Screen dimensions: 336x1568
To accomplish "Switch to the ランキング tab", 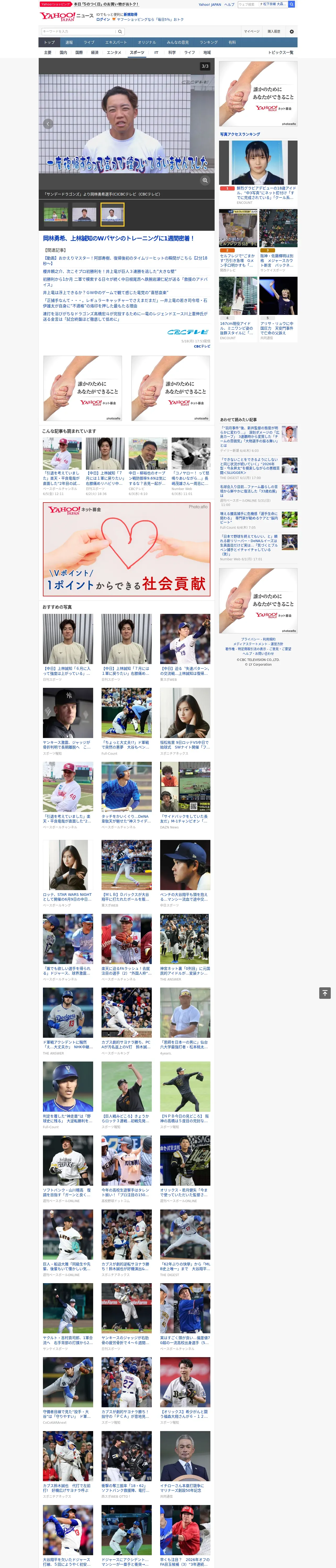I will pyautogui.click(x=209, y=43).
